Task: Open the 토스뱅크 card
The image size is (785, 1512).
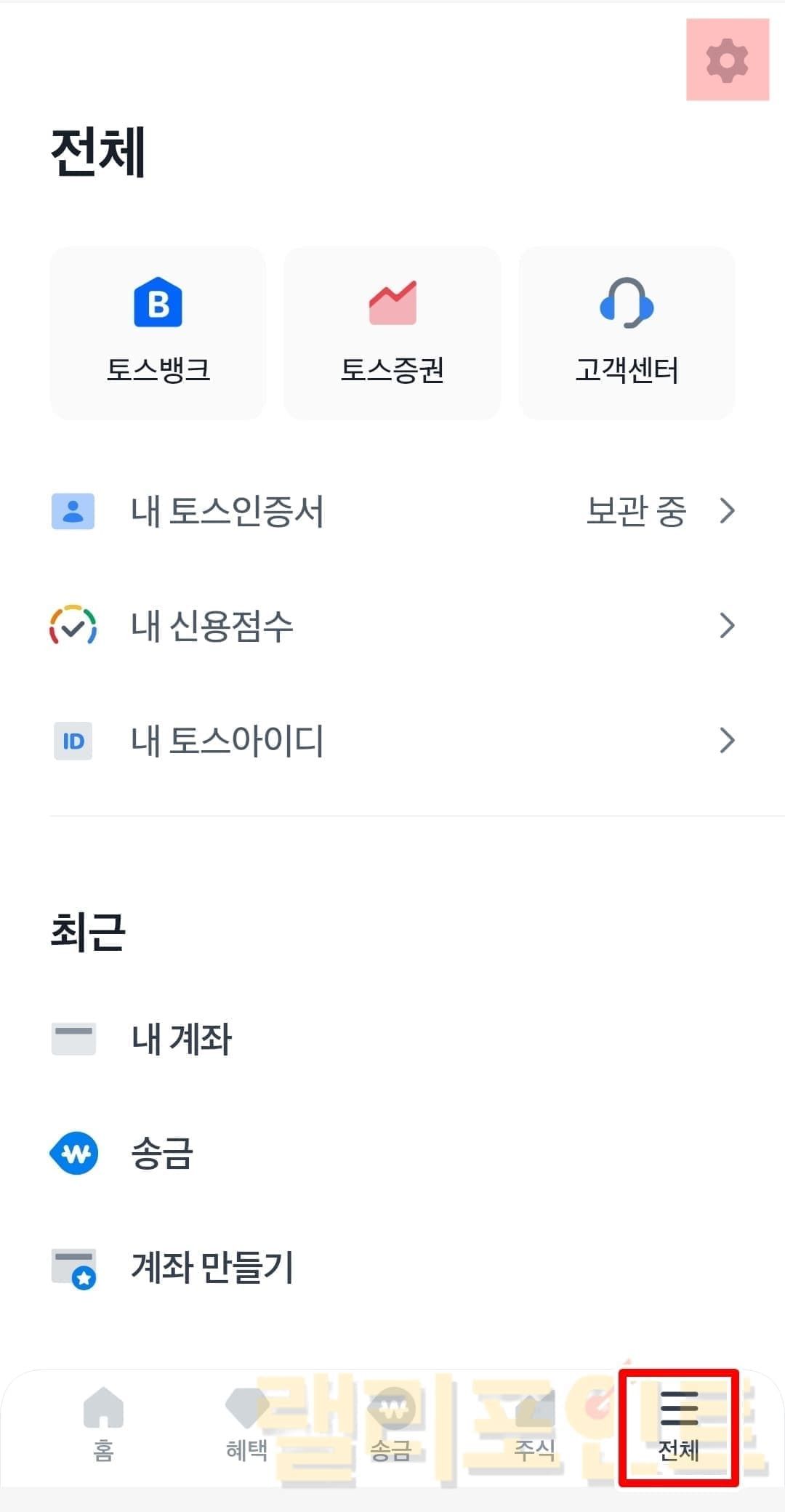Action: coord(158,332)
